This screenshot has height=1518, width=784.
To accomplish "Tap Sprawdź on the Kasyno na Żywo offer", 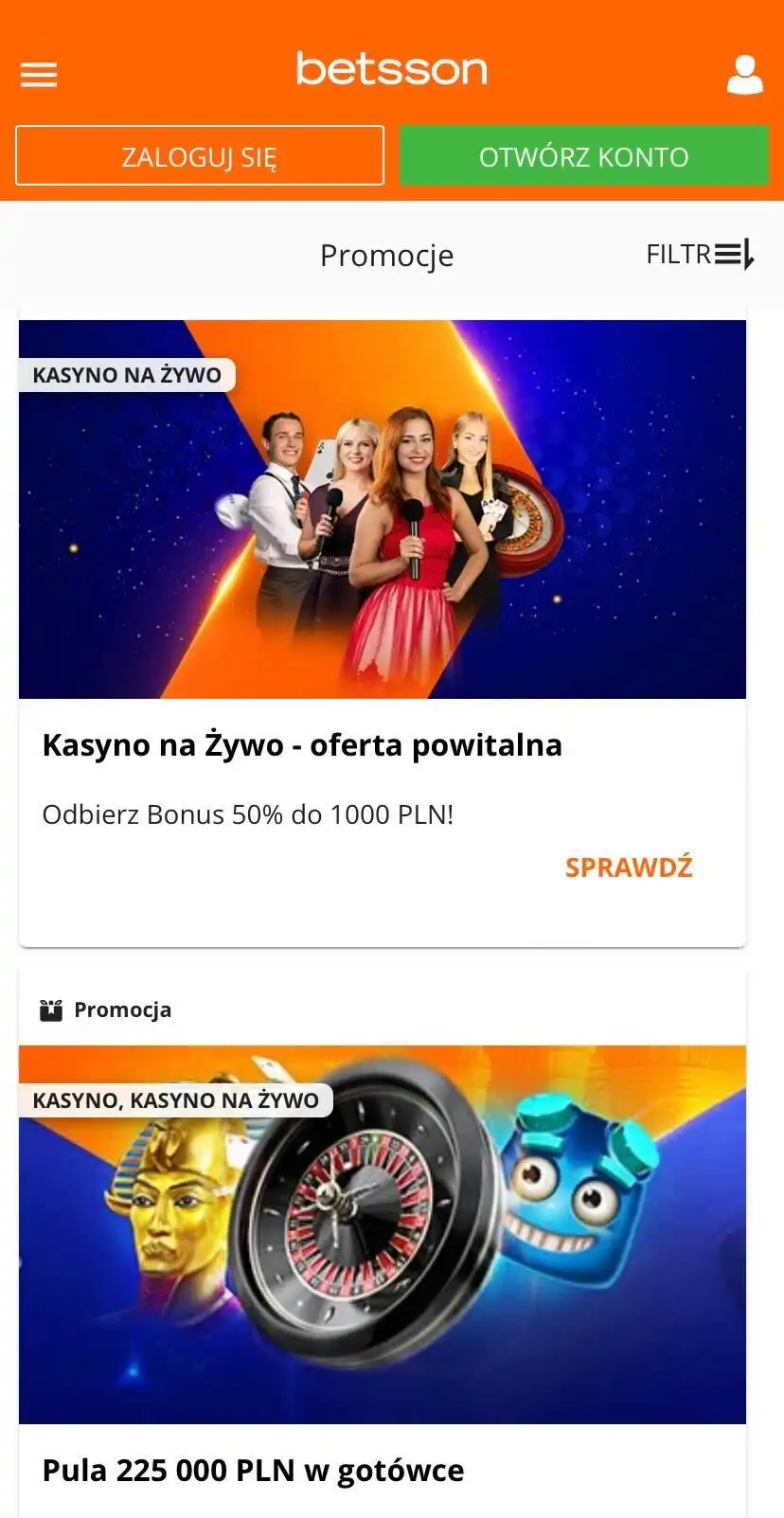I will pos(629,866).
